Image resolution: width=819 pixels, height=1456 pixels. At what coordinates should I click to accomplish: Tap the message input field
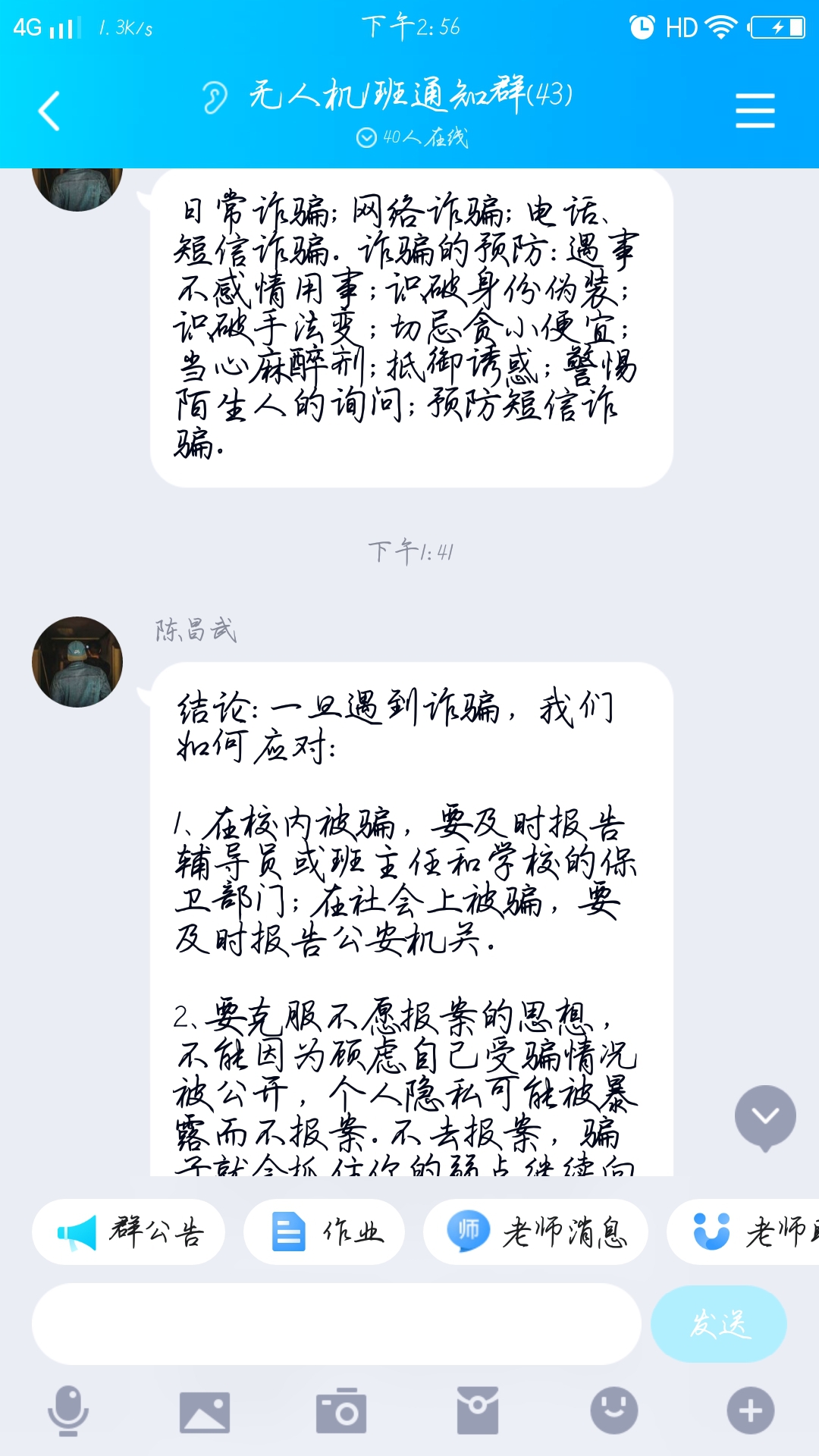pos(337,1324)
